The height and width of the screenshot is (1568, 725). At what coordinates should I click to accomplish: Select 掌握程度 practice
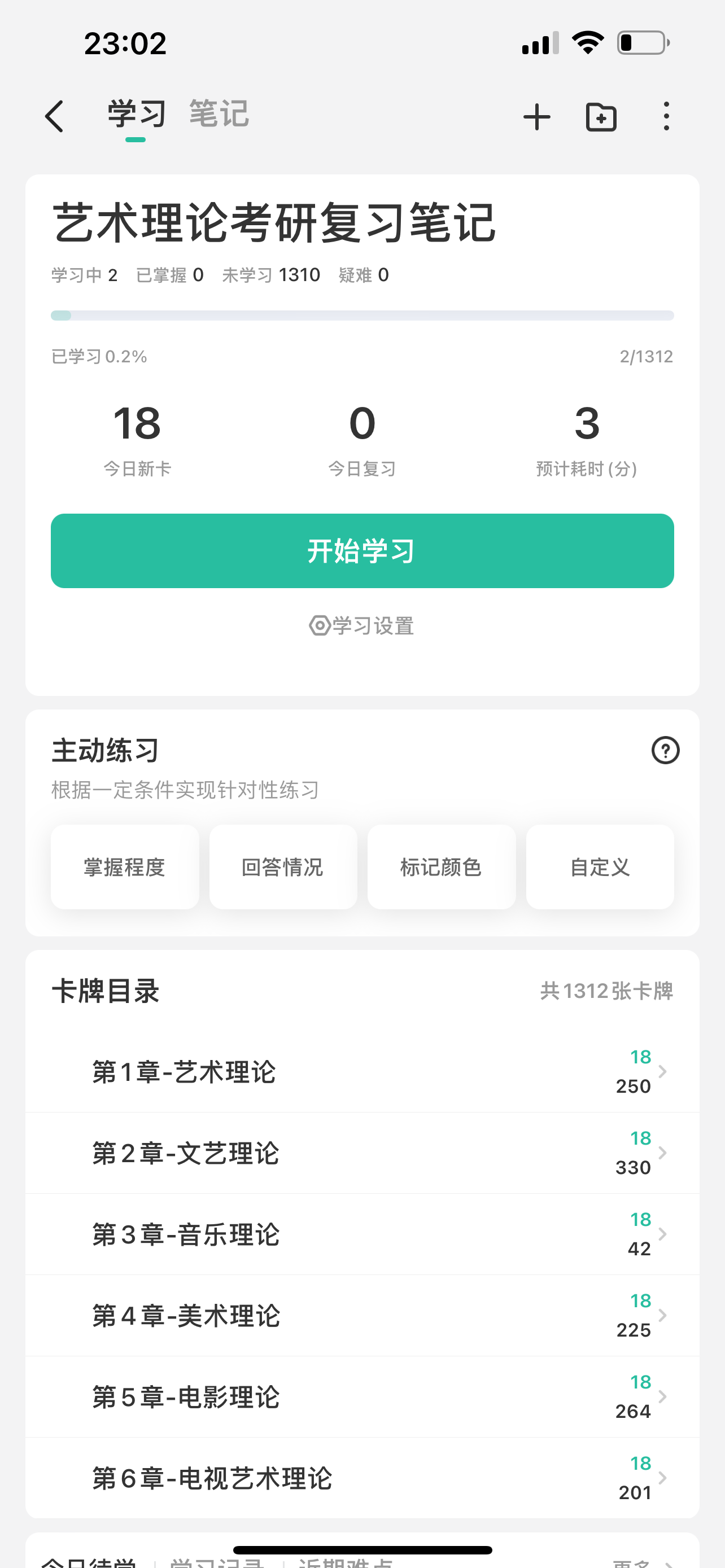125,867
